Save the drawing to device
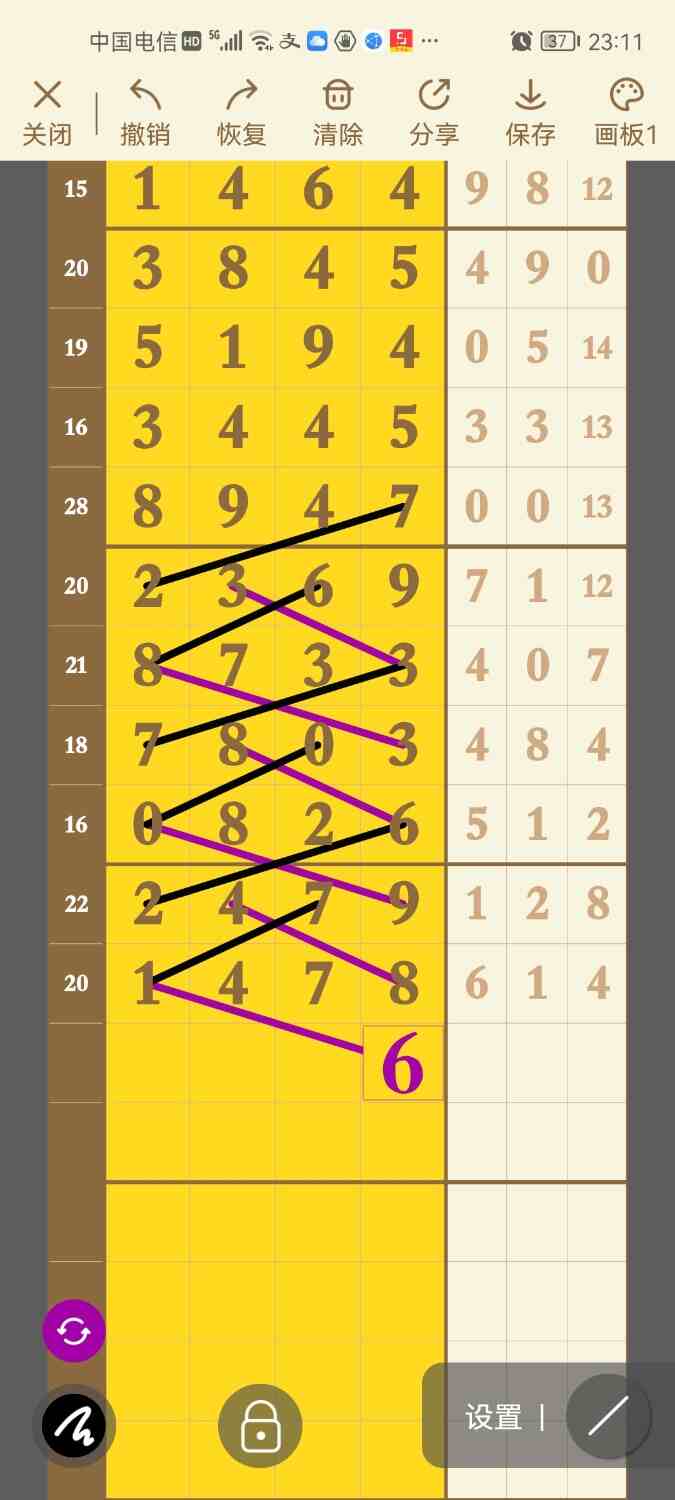 530,113
